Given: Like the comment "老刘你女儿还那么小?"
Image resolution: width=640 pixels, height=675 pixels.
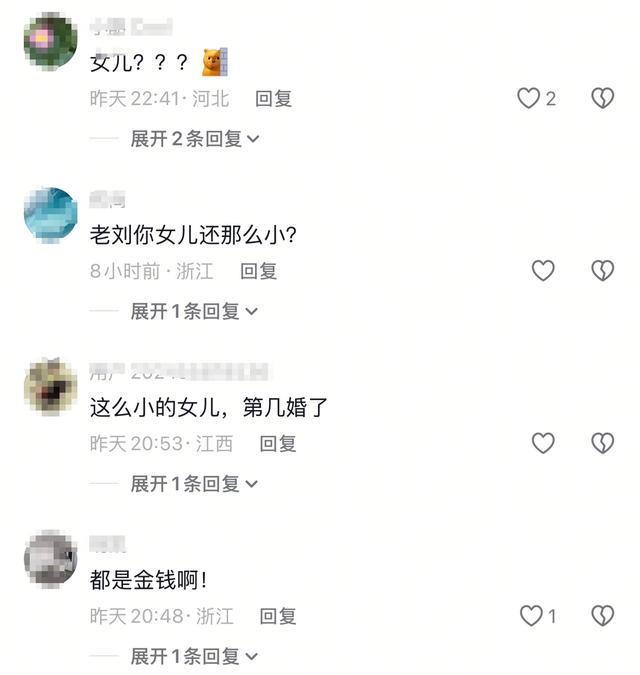Looking at the screenshot, I should coord(542,270).
